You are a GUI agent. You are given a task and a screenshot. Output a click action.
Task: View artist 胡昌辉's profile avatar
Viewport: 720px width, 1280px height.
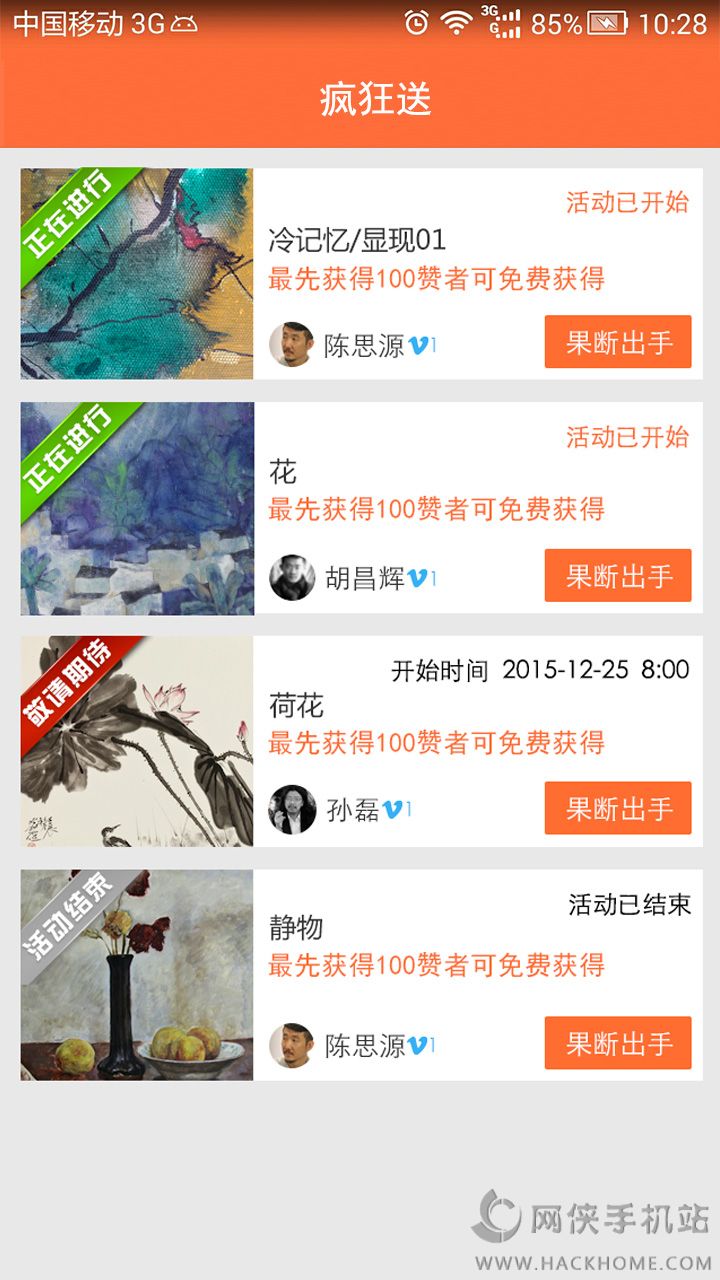coord(292,577)
